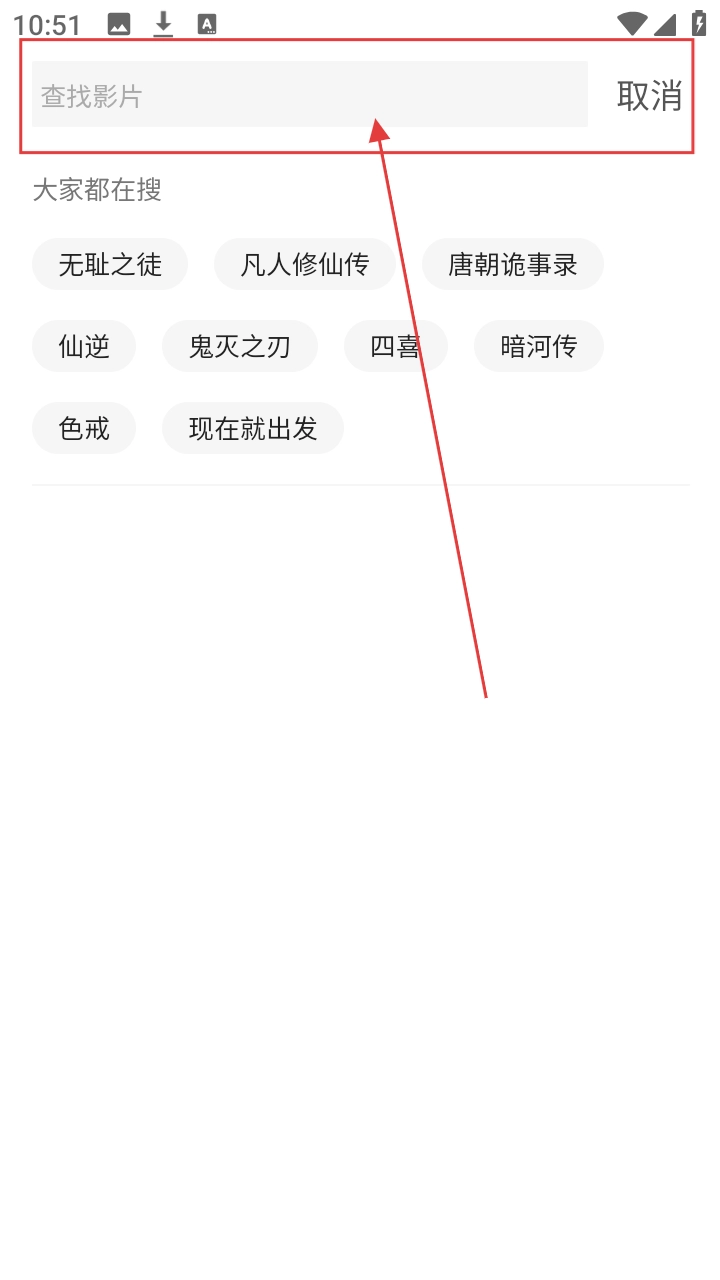Focus the 查找影片 search field

coord(309,95)
